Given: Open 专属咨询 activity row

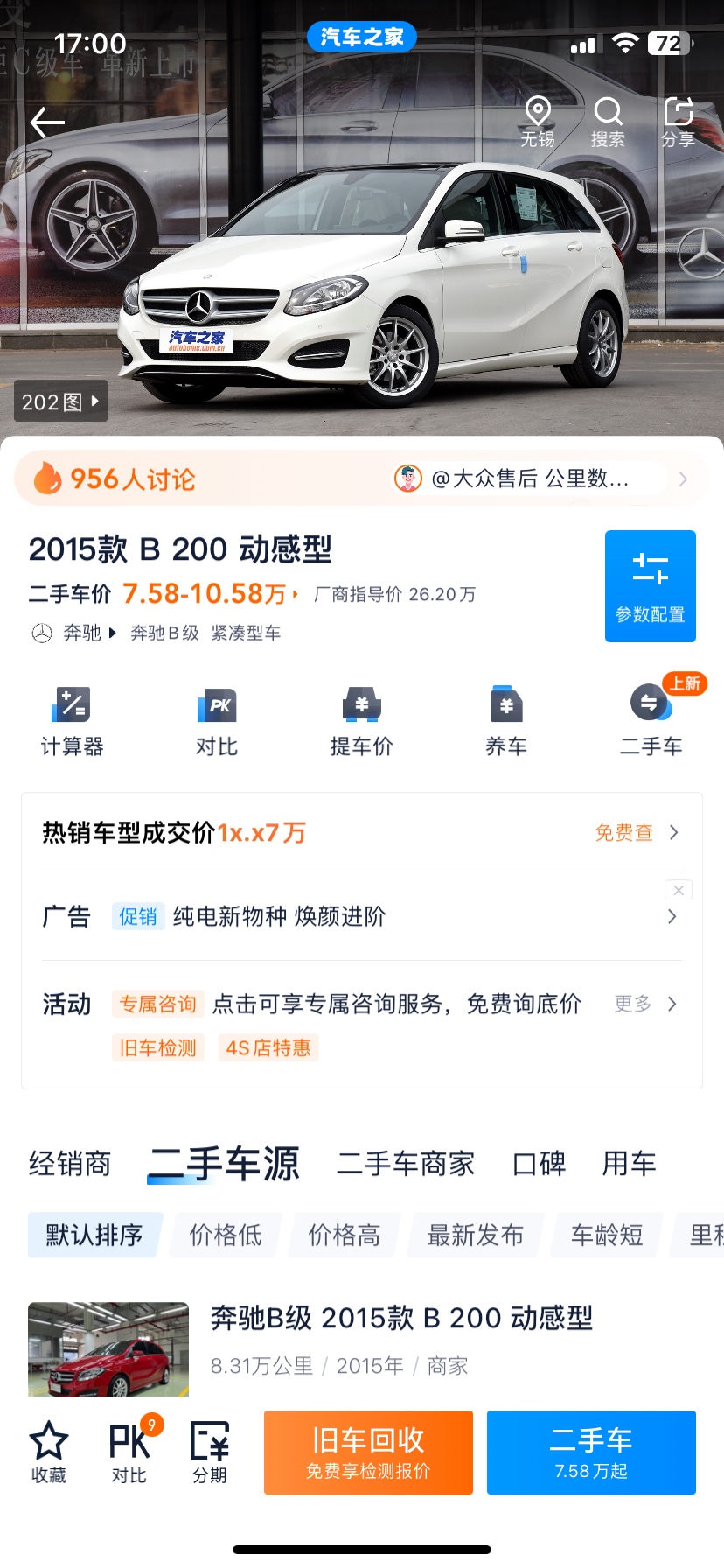Looking at the screenshot, I should [350, 1004].
